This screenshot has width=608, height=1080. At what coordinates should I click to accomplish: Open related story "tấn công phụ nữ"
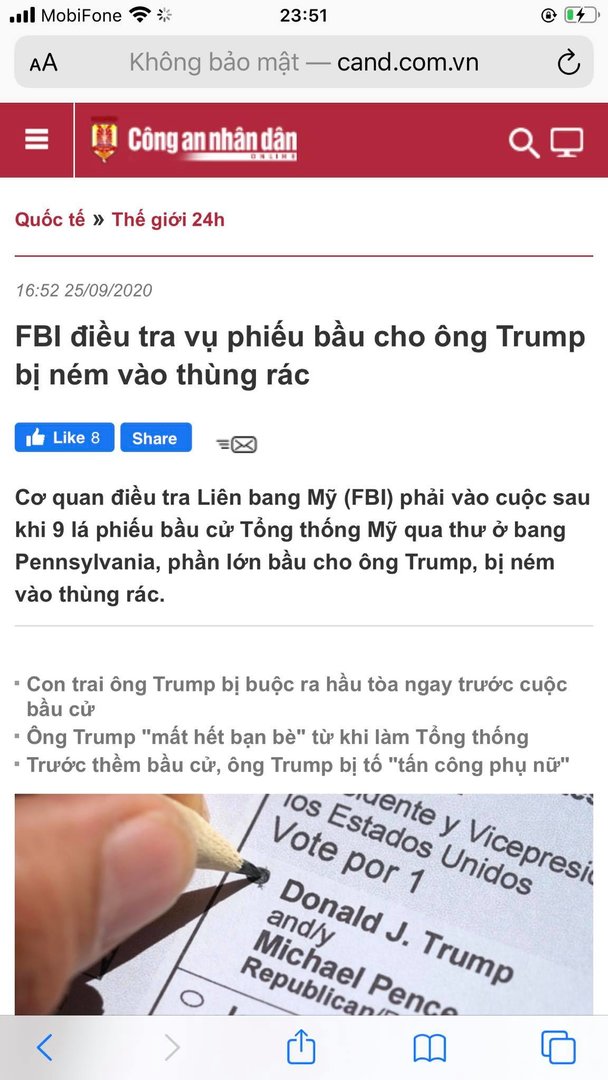298,765
